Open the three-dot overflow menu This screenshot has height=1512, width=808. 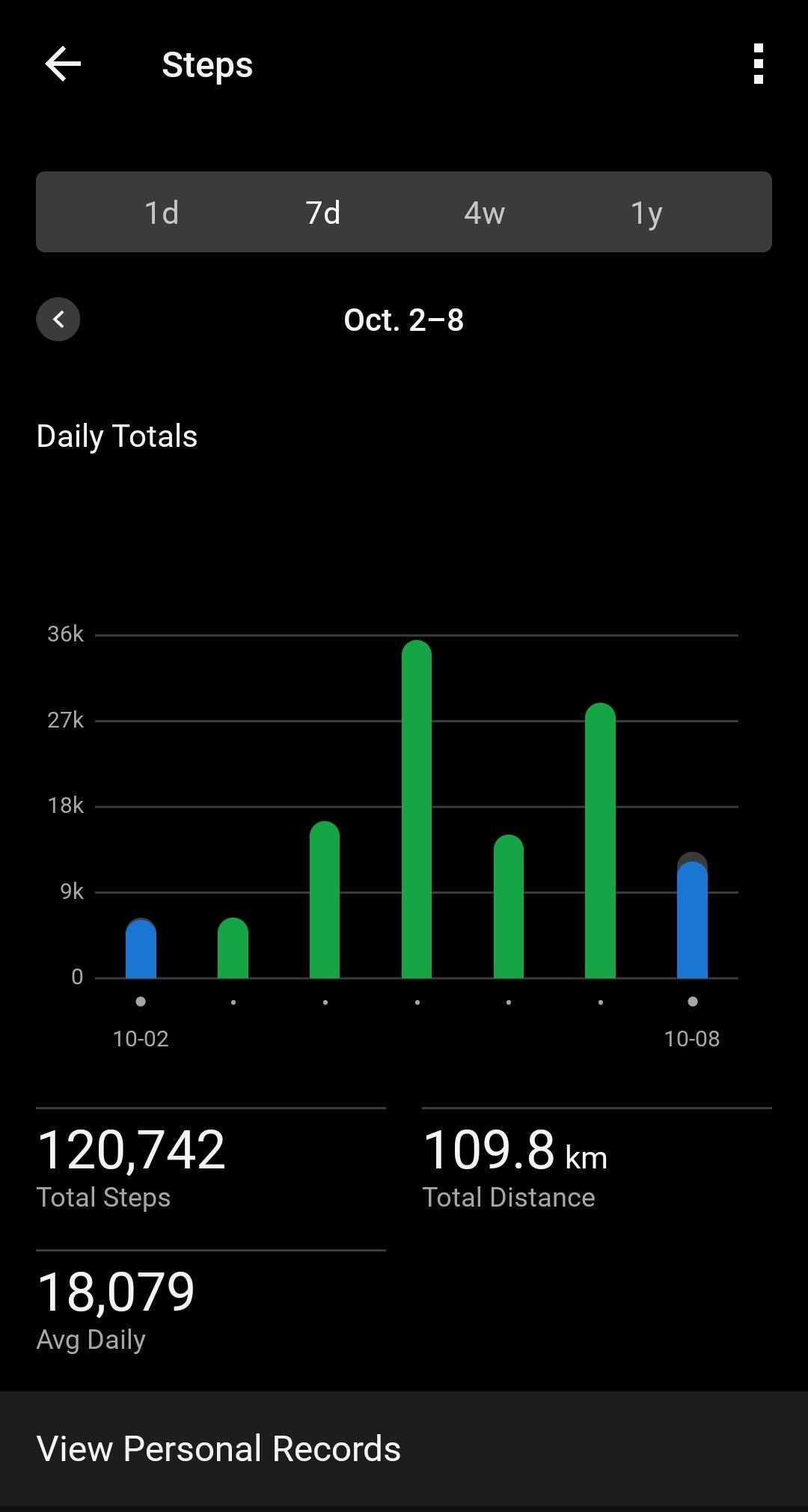(x=759, y=64)
